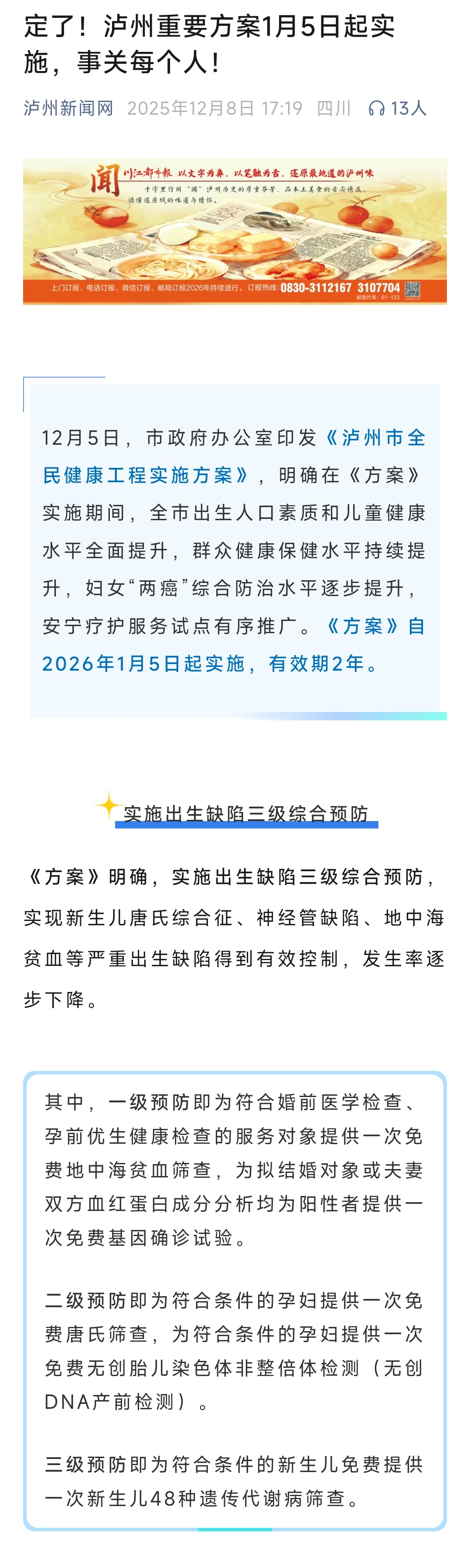Open the 川江都市报 subscription banner image
Screen dimensions: 470x1568
[235, 231]
